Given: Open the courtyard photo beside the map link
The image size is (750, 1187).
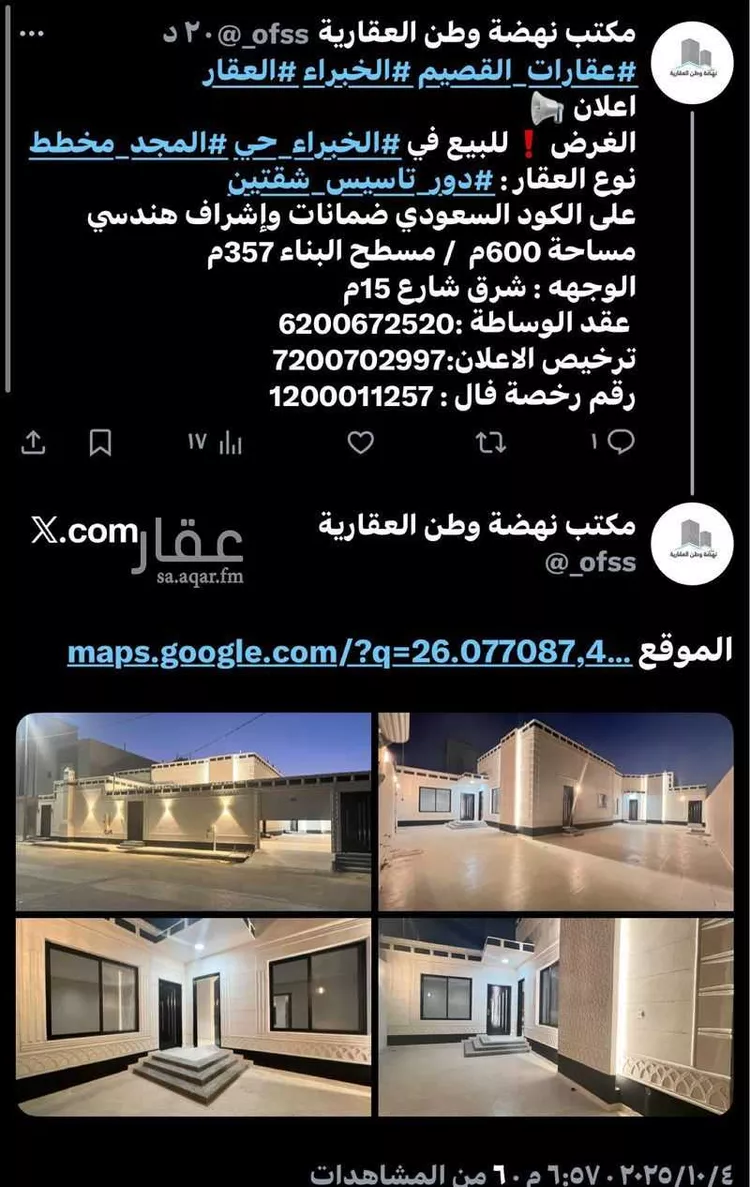Looking at the screenshot, I should point(556,812).
